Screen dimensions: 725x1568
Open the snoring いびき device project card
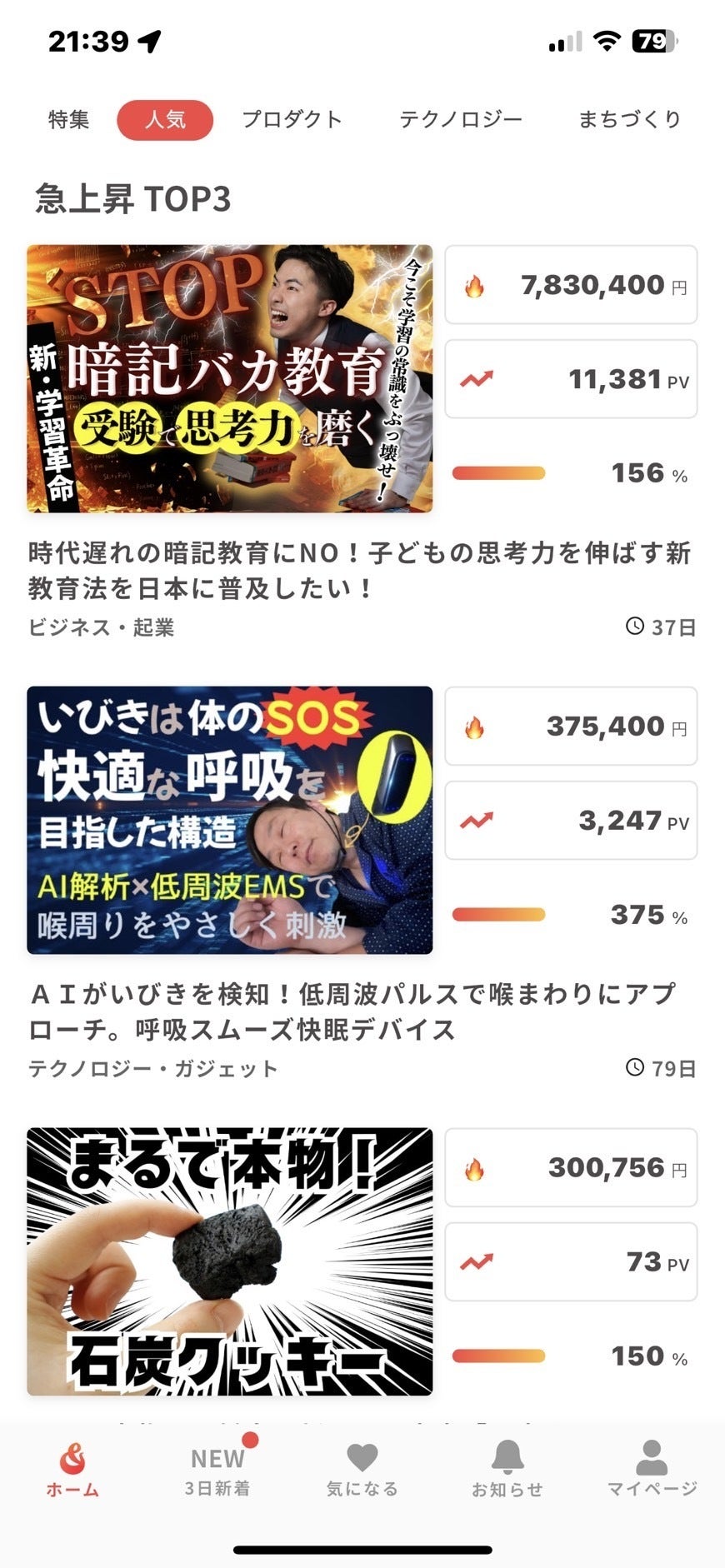(230, 820)
